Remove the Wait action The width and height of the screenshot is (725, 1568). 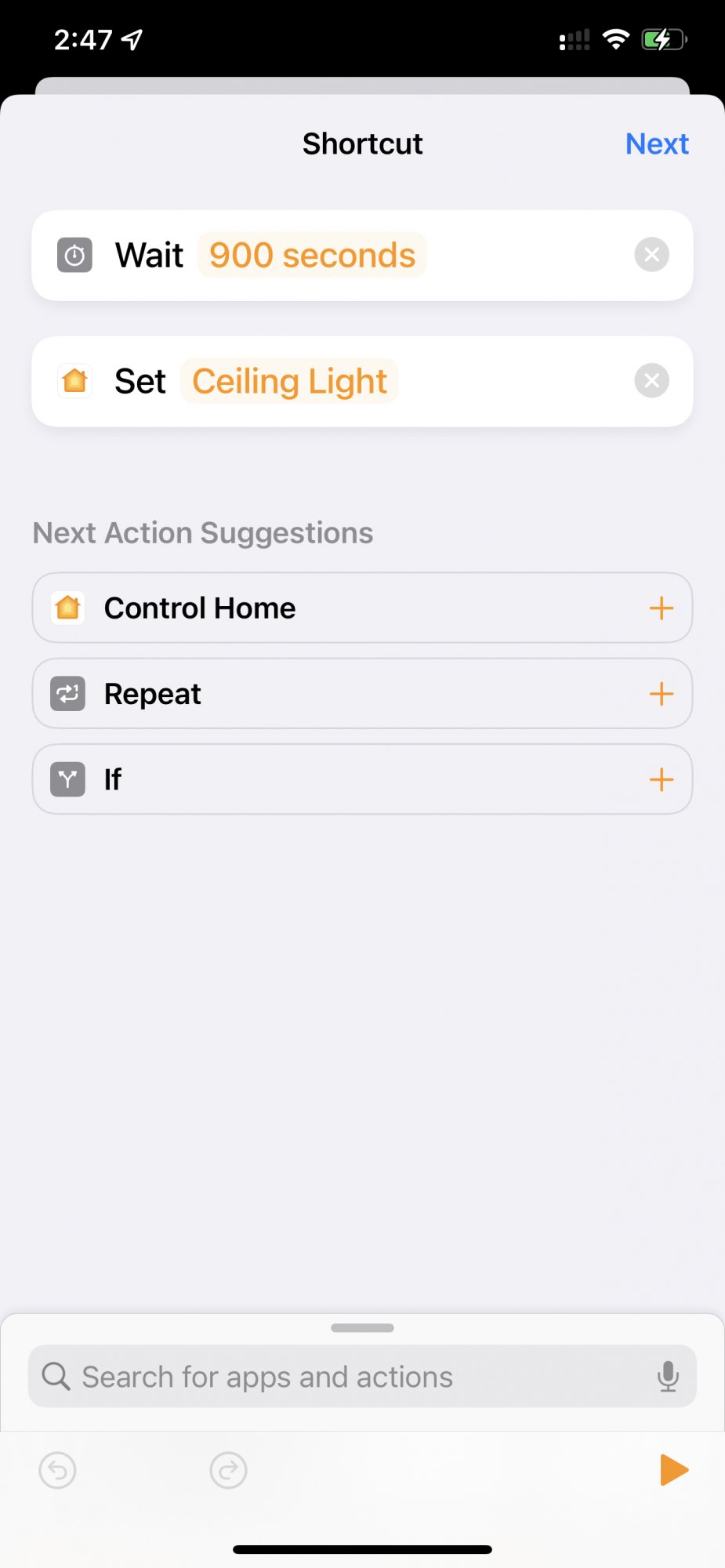[x=651, y=255]
